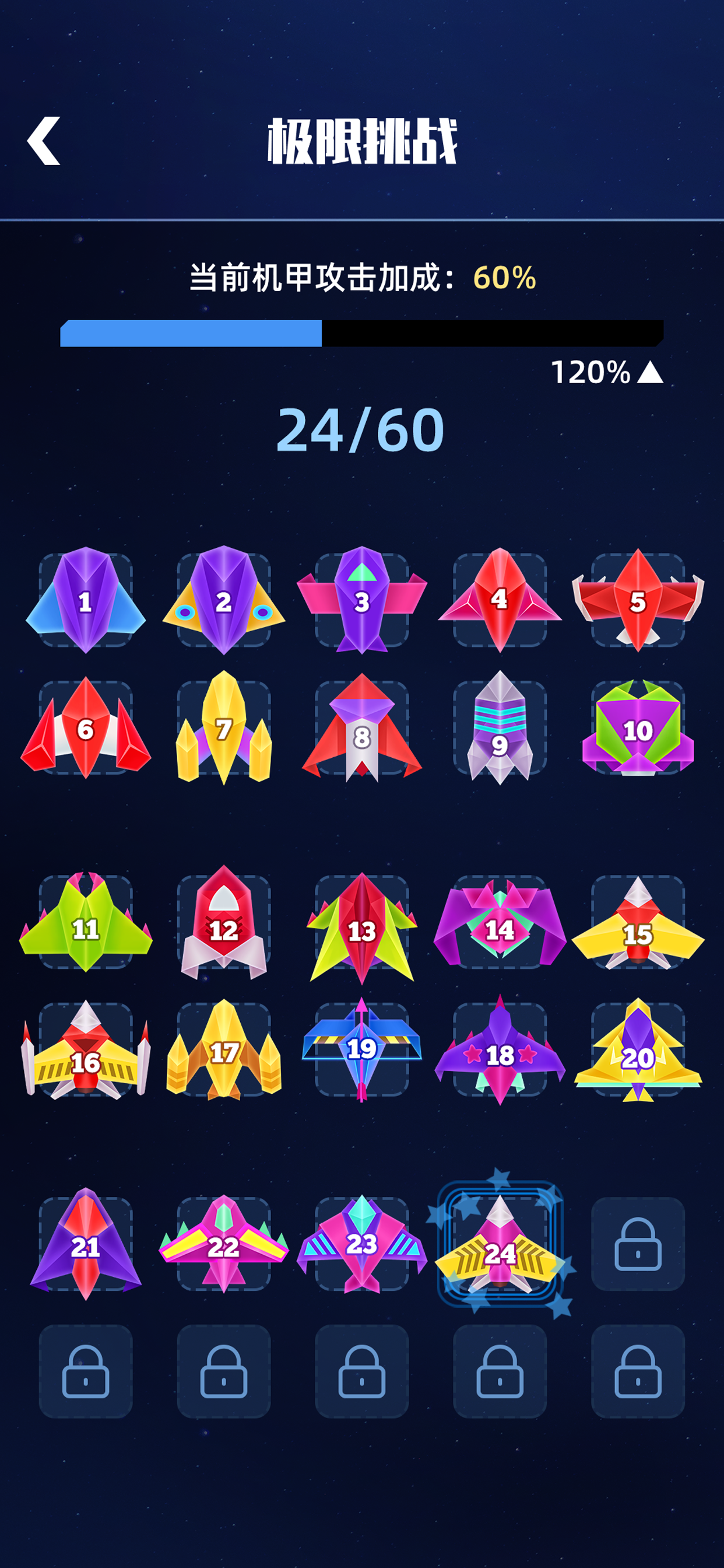Choose level 5 red spaceship
This screenshot has width=724, height=1568.
tap(638, 600)
